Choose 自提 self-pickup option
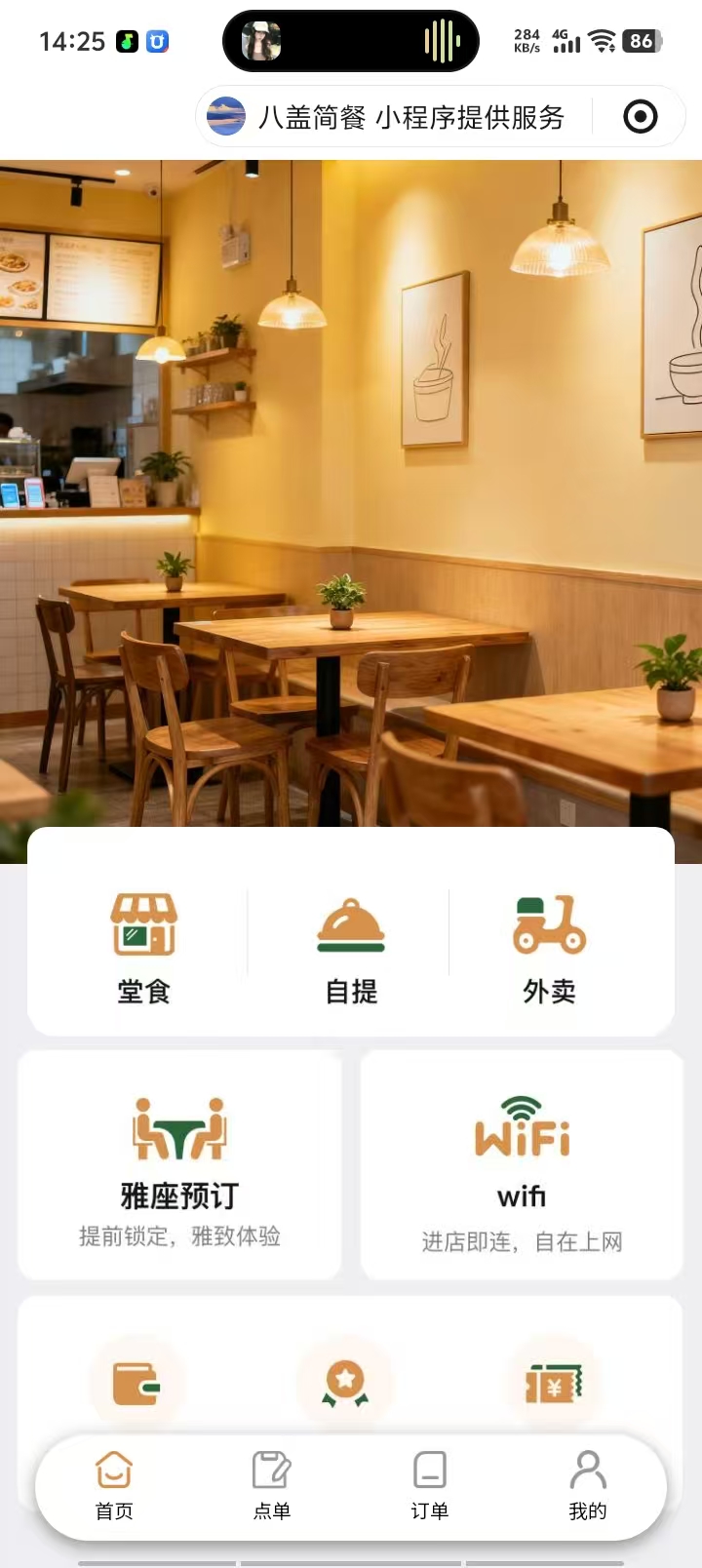 (x=351, y=946)
